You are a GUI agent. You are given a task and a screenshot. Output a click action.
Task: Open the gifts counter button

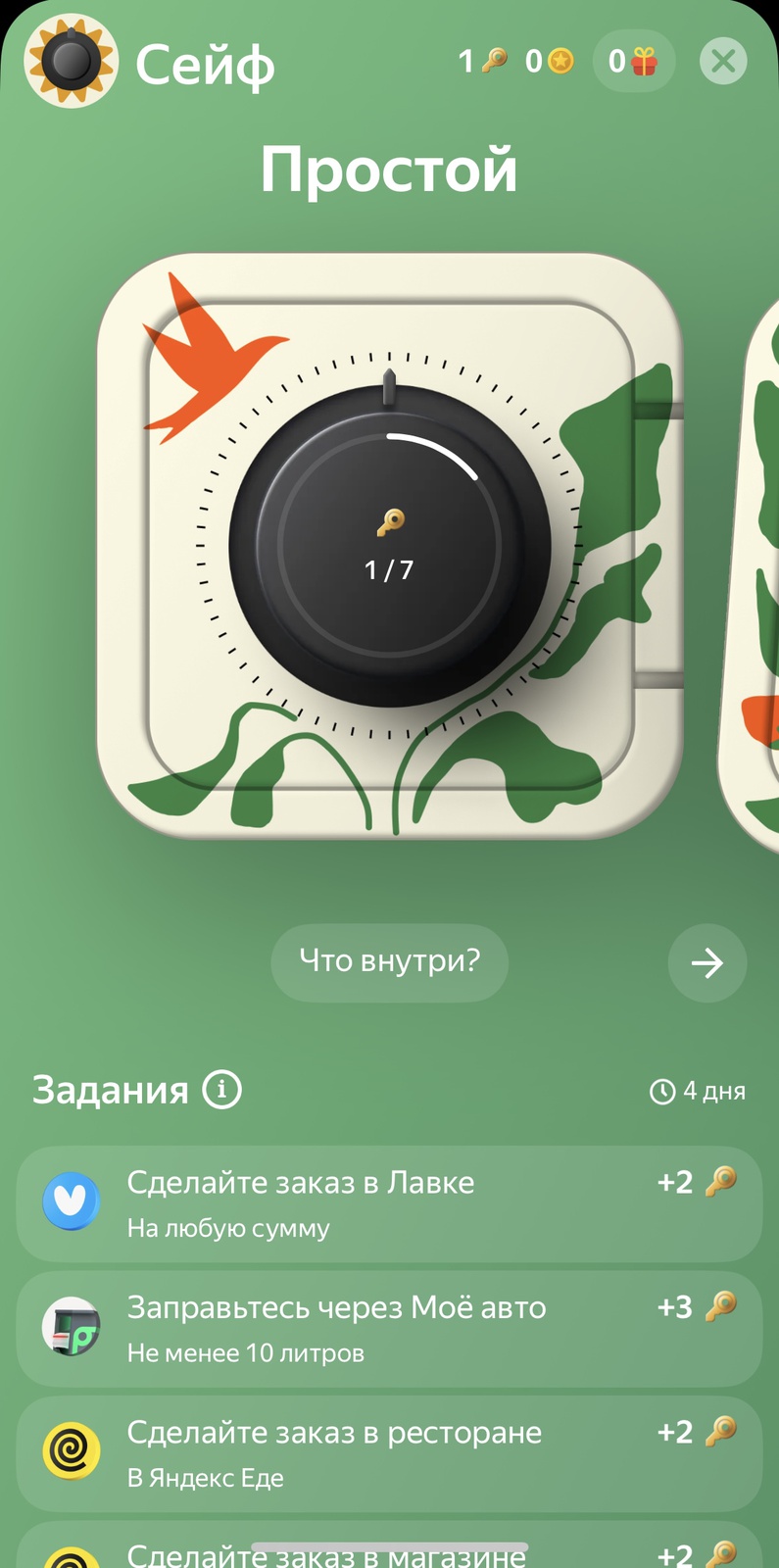tap(633, 61)
